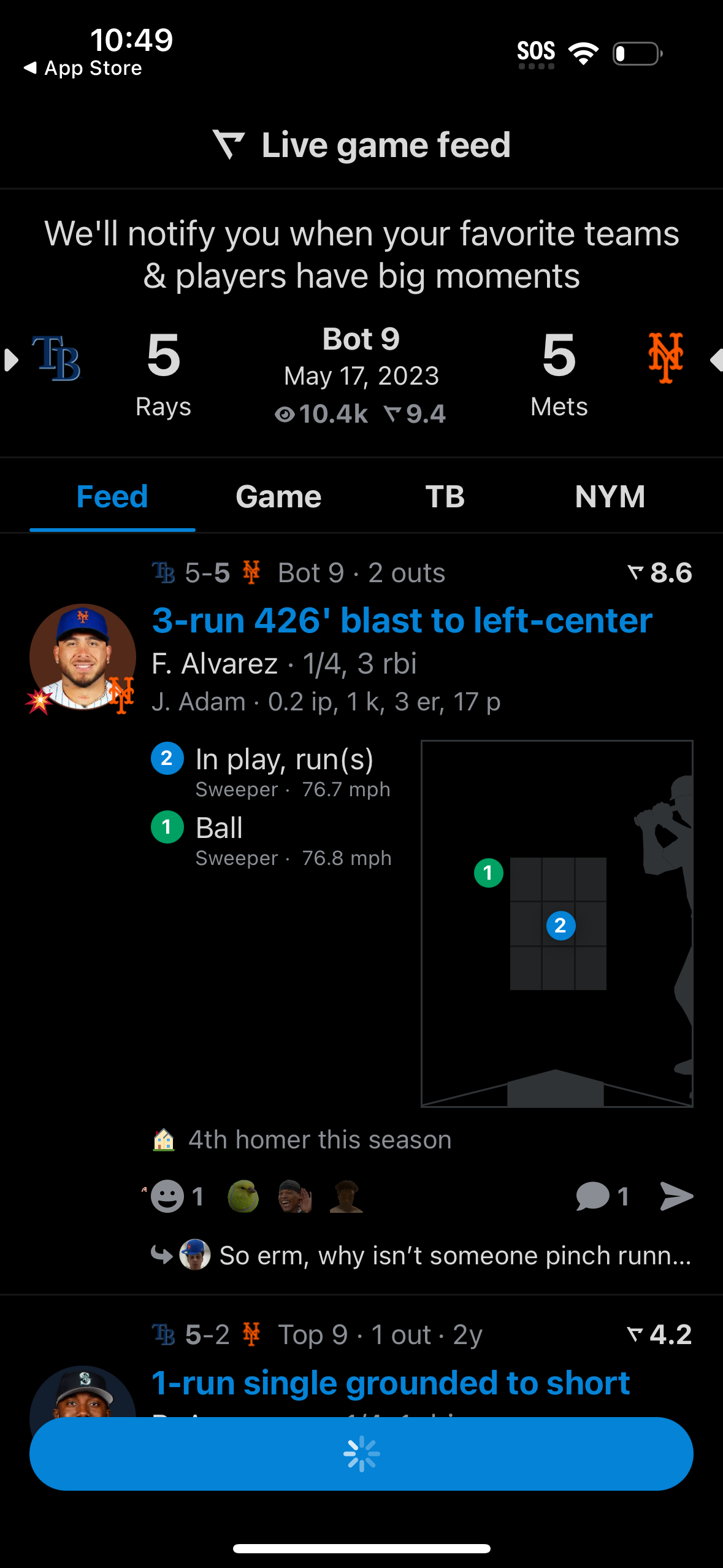Open F. Alvarez's player portrait

[x=83, y=655]
